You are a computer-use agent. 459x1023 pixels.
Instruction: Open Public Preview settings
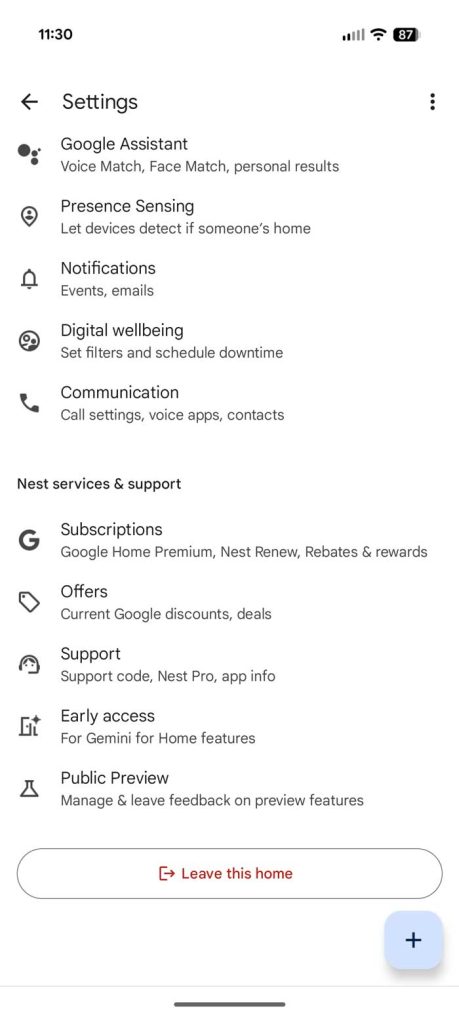click(230, 787)
